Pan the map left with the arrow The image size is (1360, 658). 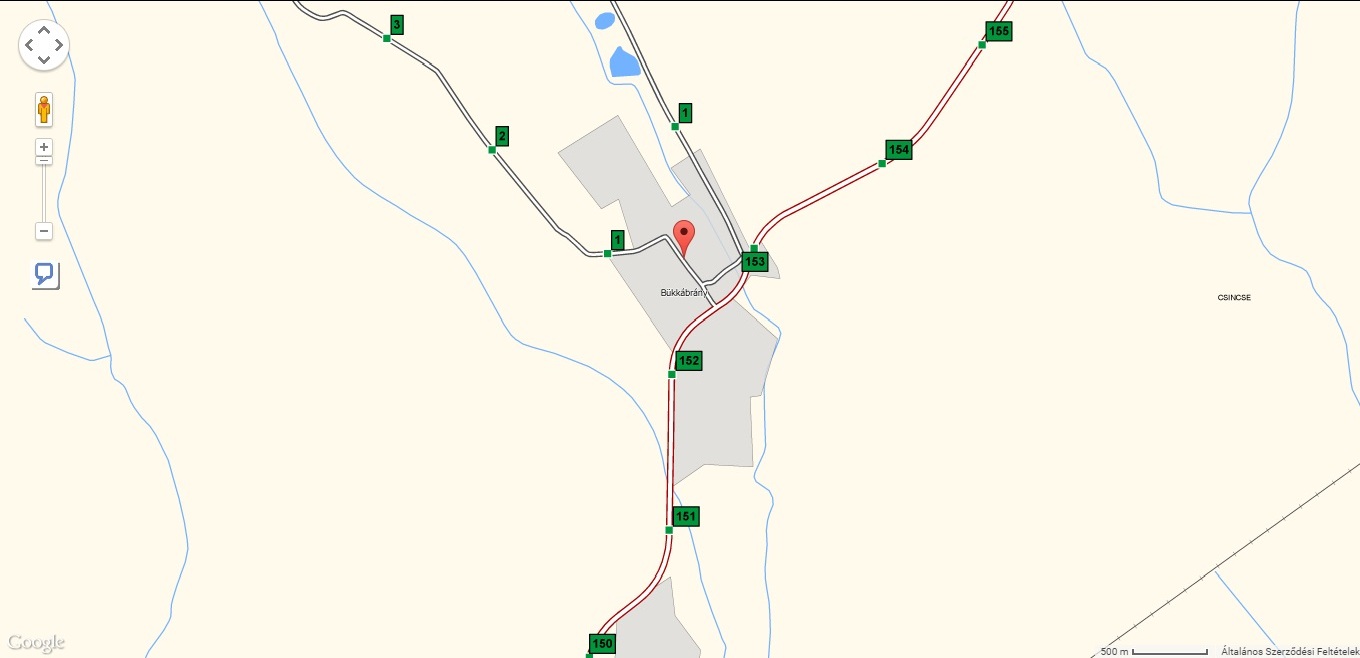coord(30,45)
